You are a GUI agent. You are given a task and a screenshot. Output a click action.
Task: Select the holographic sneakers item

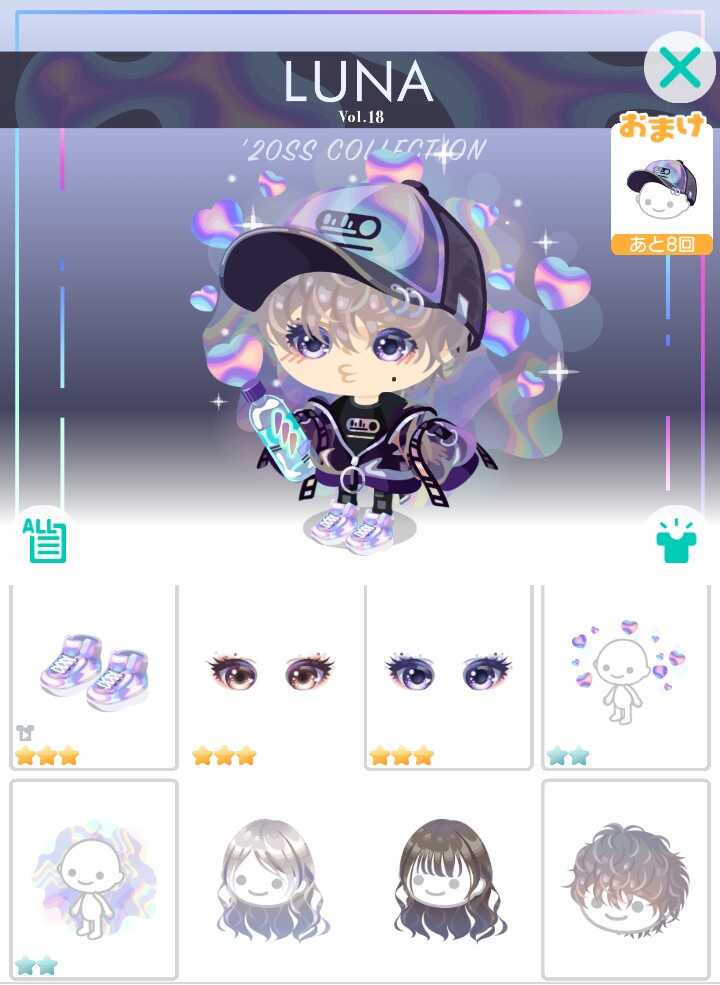click(x=94, y=678)
